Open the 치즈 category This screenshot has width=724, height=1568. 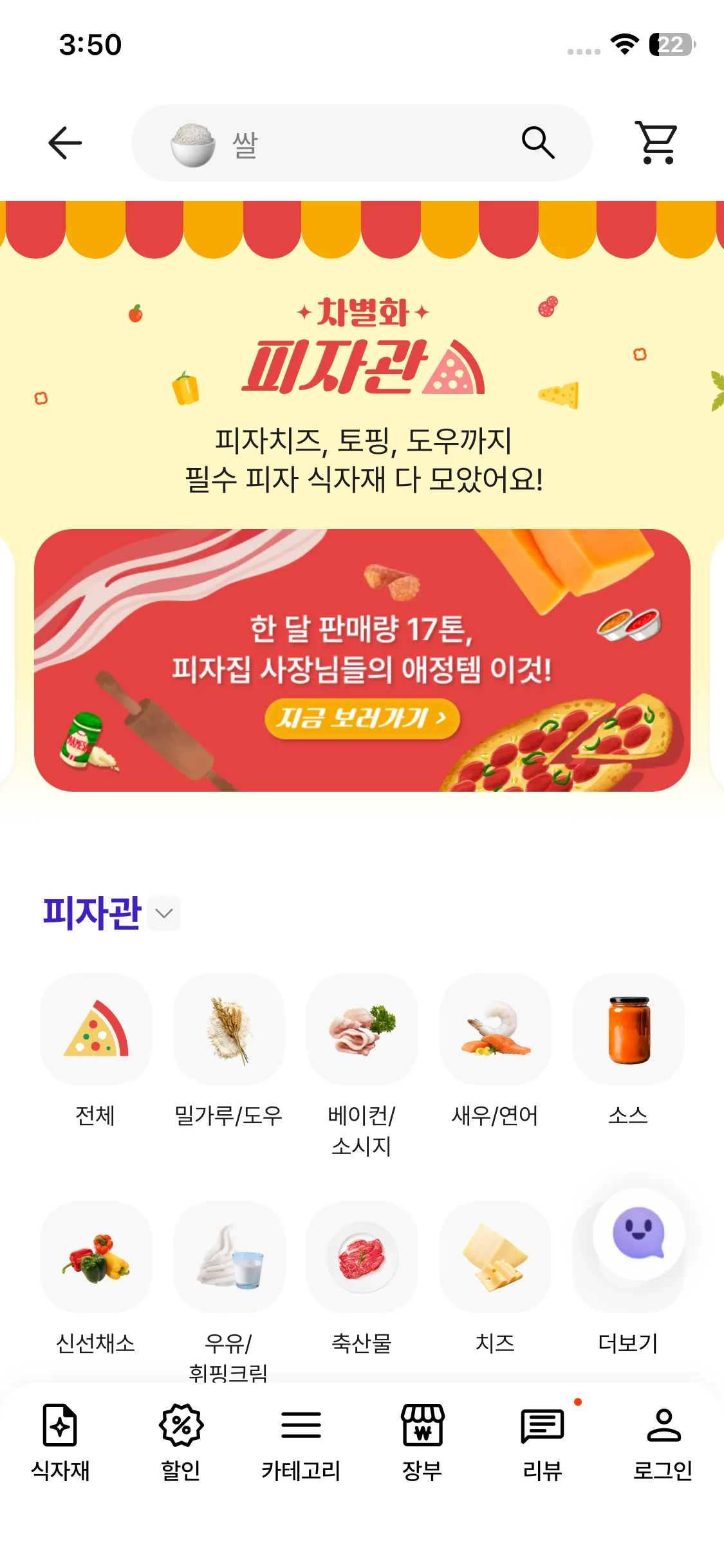click(495, 1256)
